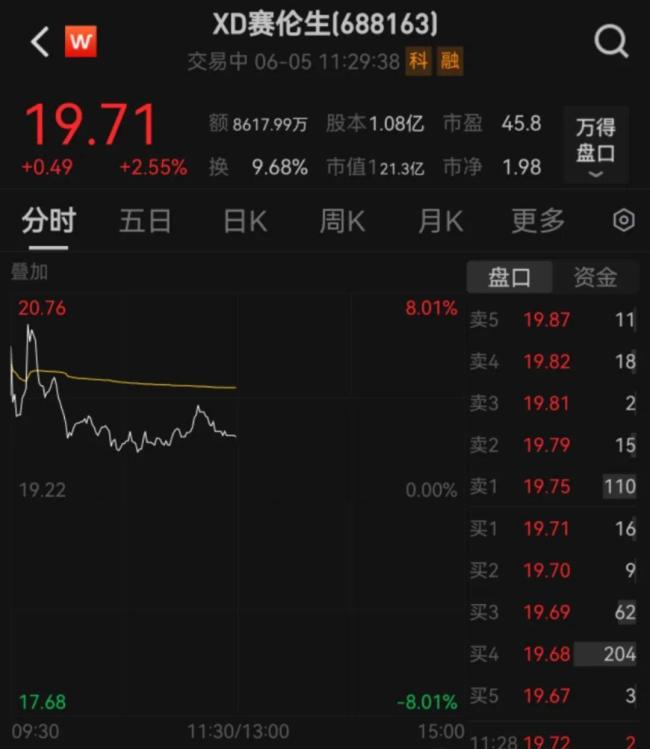
Task: Select the 日K chart tab
Action: coord(244,221)
